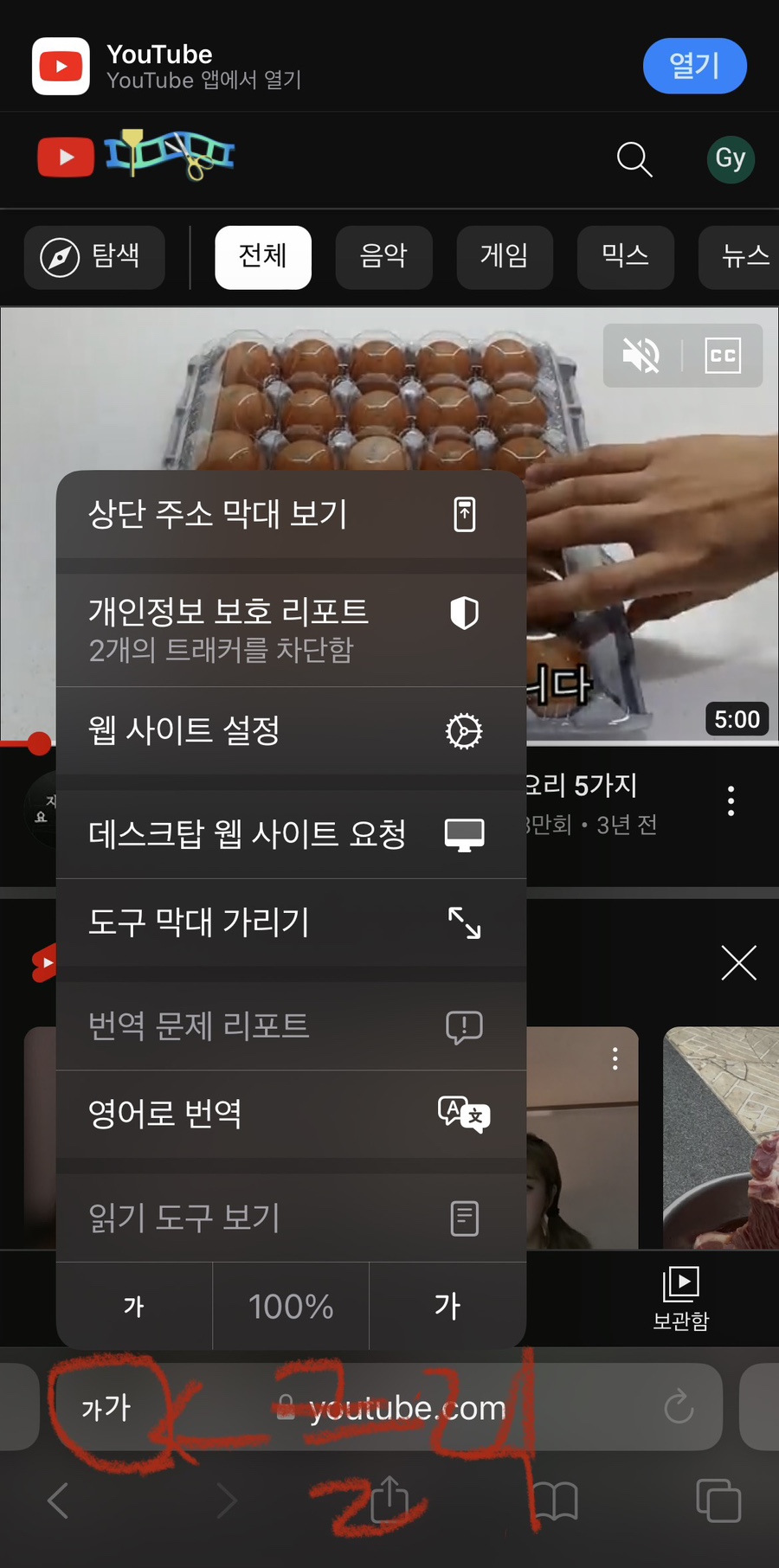Select 데스크탑 웹 사이트 요청
The image size is (779, 1568).
(291, 834)
